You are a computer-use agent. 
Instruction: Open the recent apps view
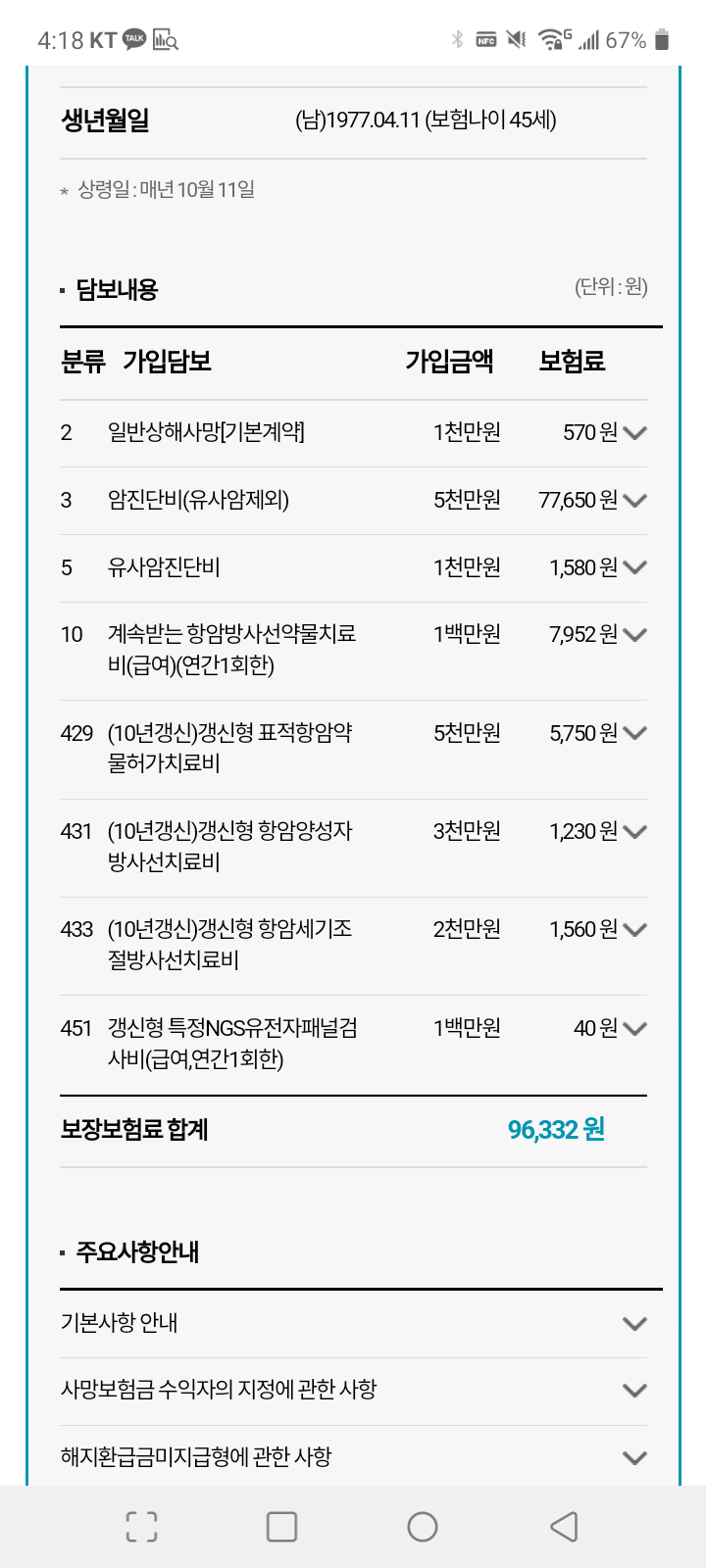(x=281, y=1527)
